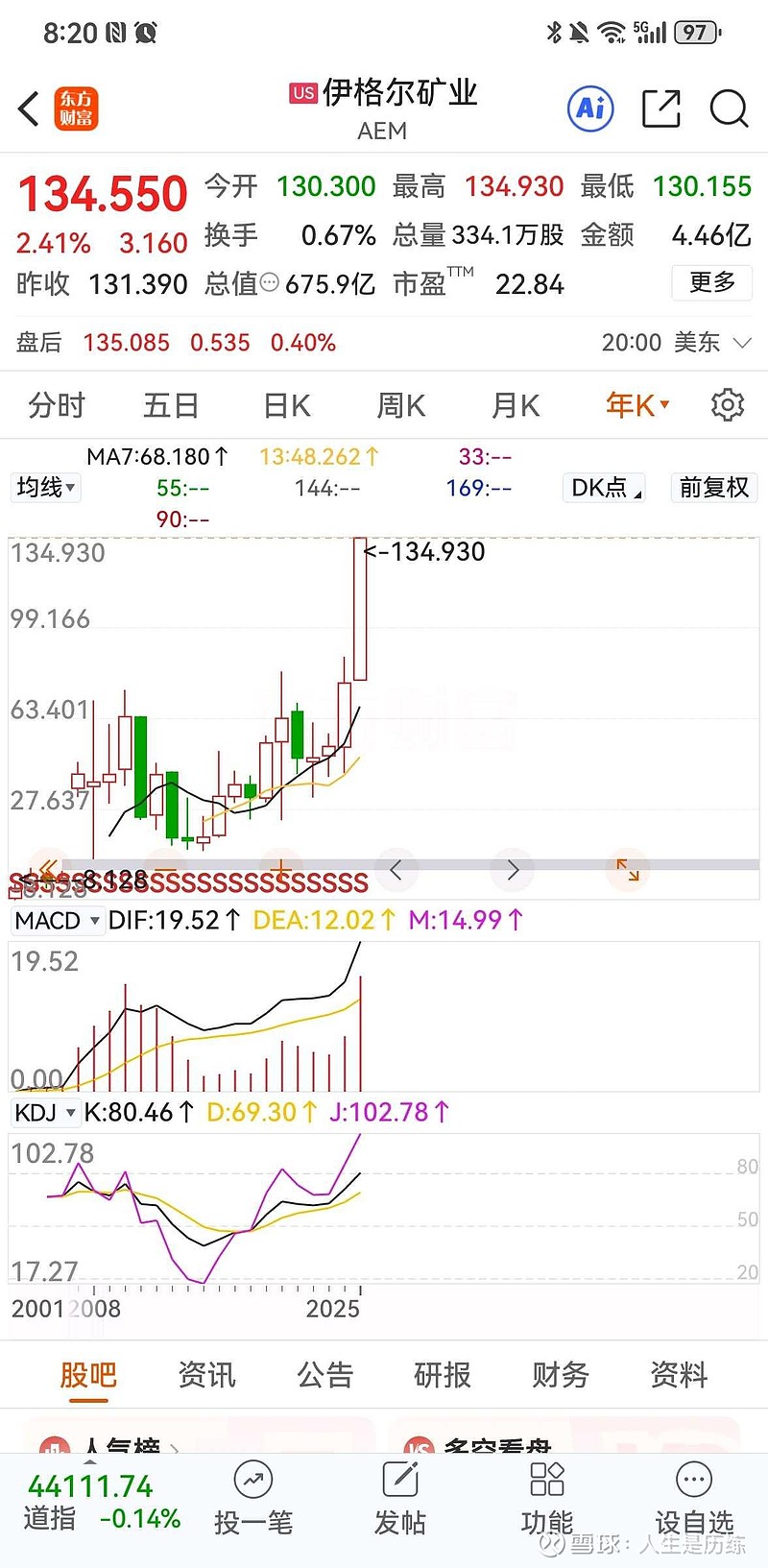
Task: Open the stock search icon
Action: click(729, 109)
